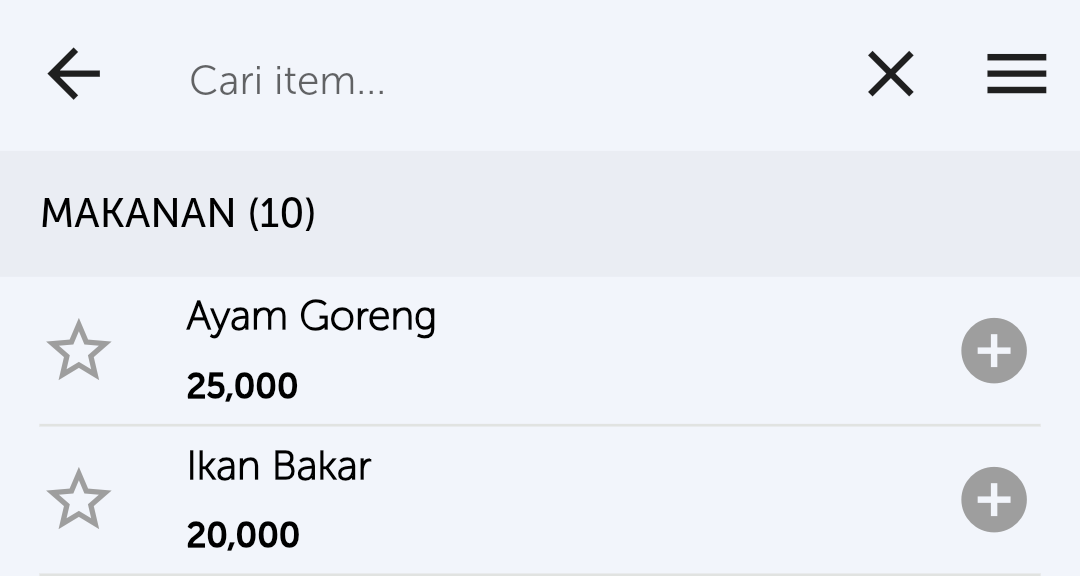This screenshot has width=1080, height=576.
Task: Add Ayam Goreng with the plus button
Action: (x=993, y=351)
